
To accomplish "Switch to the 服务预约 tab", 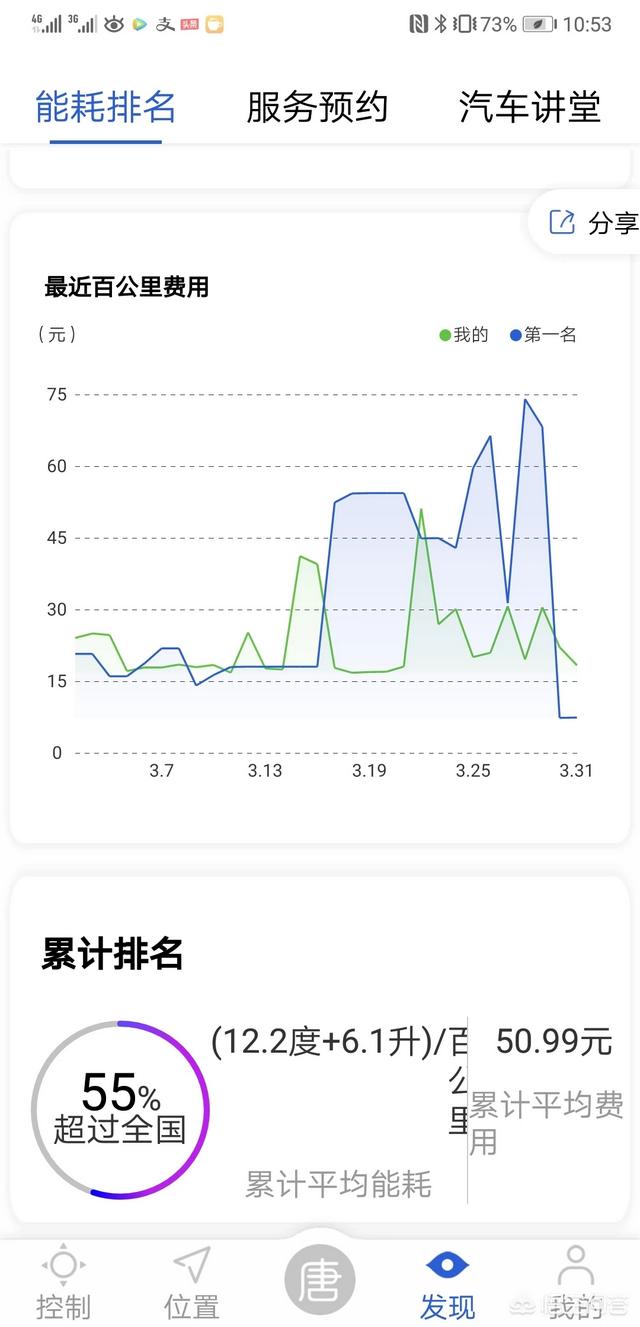I will (317, 107).
